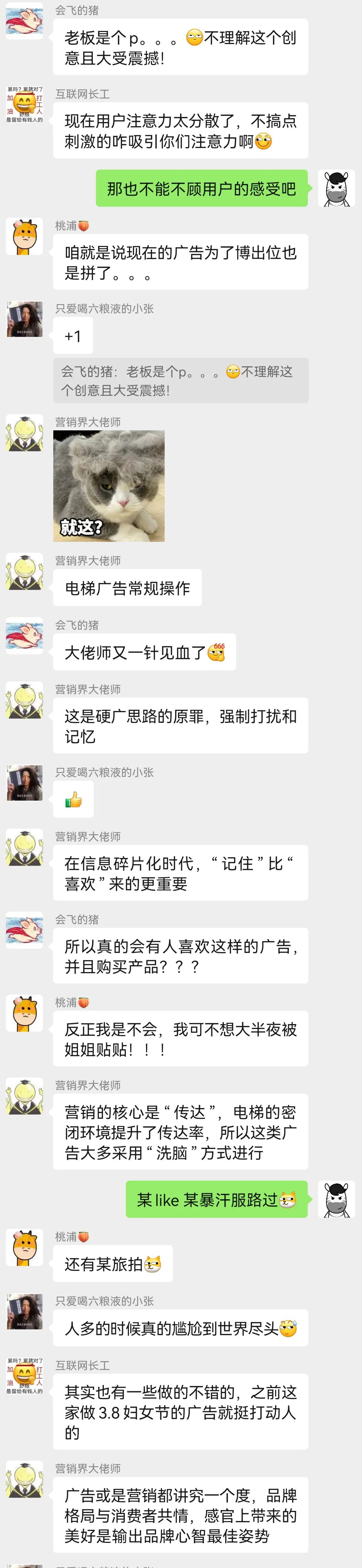View 会飞的猪's avatar beside the 老板是个p message
This screenshot has width=362, height=1568.
(x=24, y=21)
